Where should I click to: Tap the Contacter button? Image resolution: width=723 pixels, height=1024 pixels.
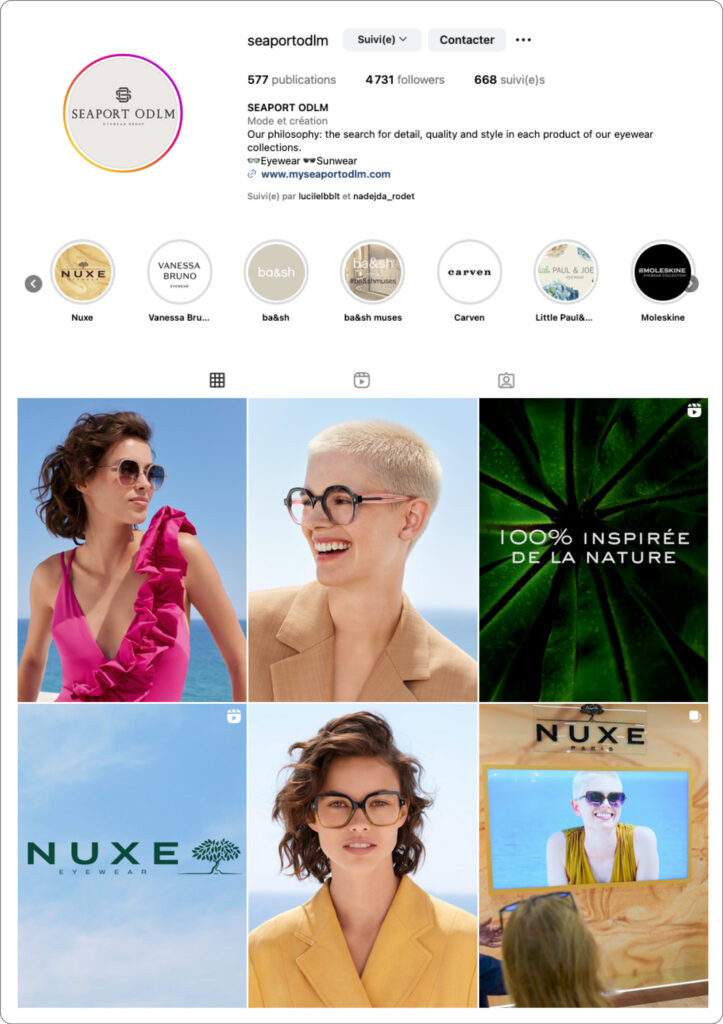coord(467,40)
